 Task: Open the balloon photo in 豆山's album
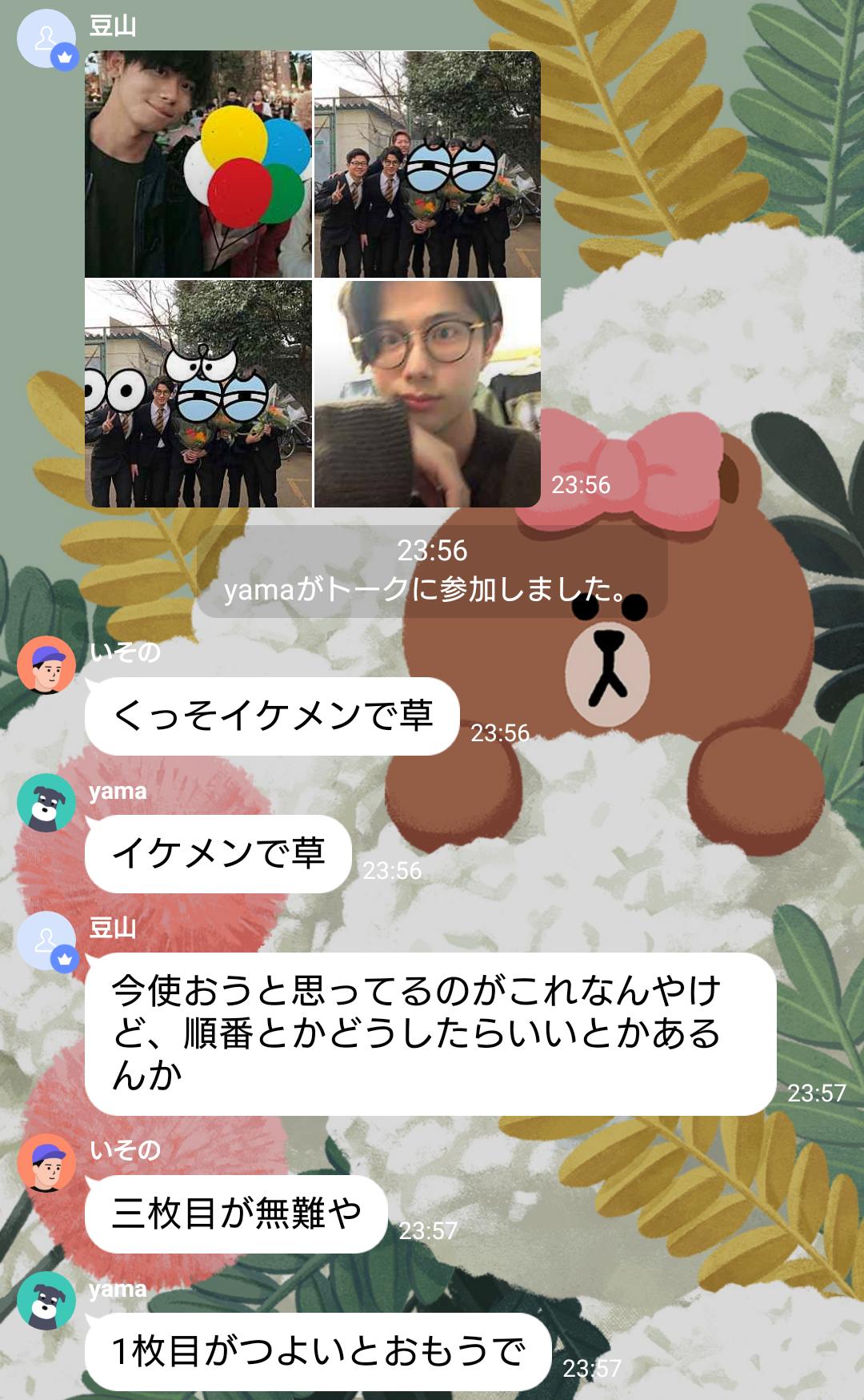coord(198,164)
